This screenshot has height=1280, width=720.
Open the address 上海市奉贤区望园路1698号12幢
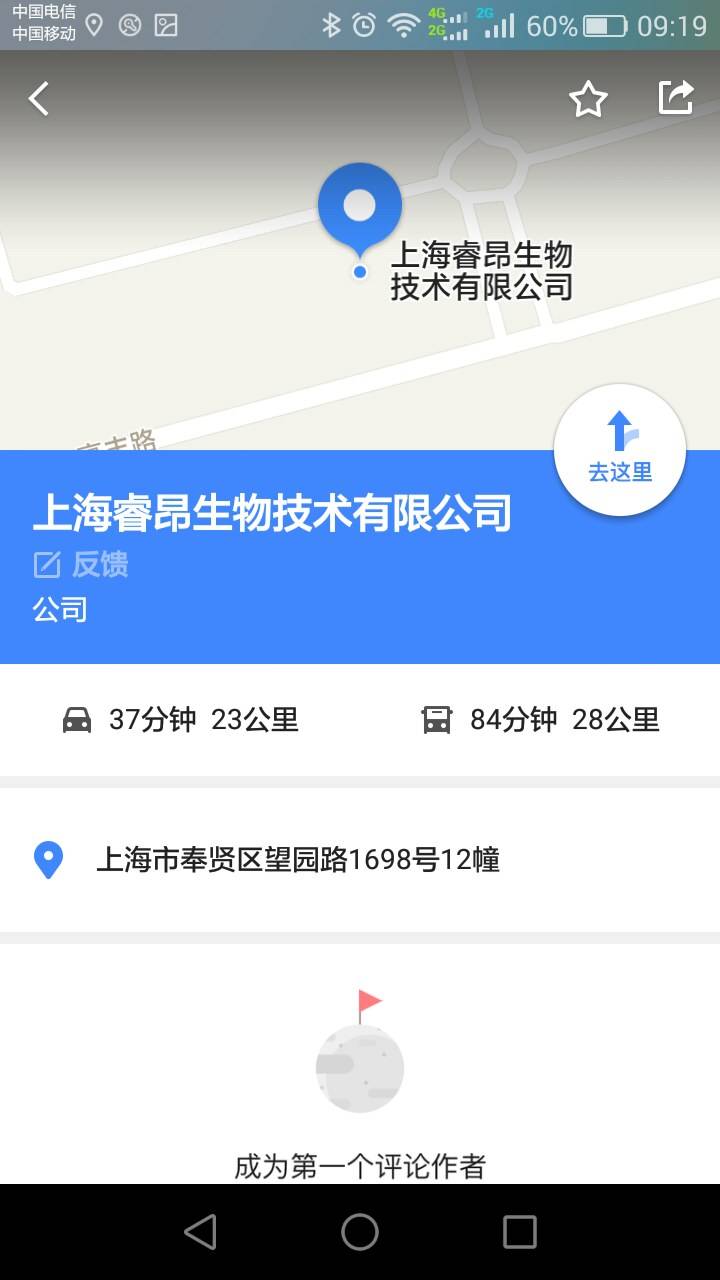click(297, 860)
